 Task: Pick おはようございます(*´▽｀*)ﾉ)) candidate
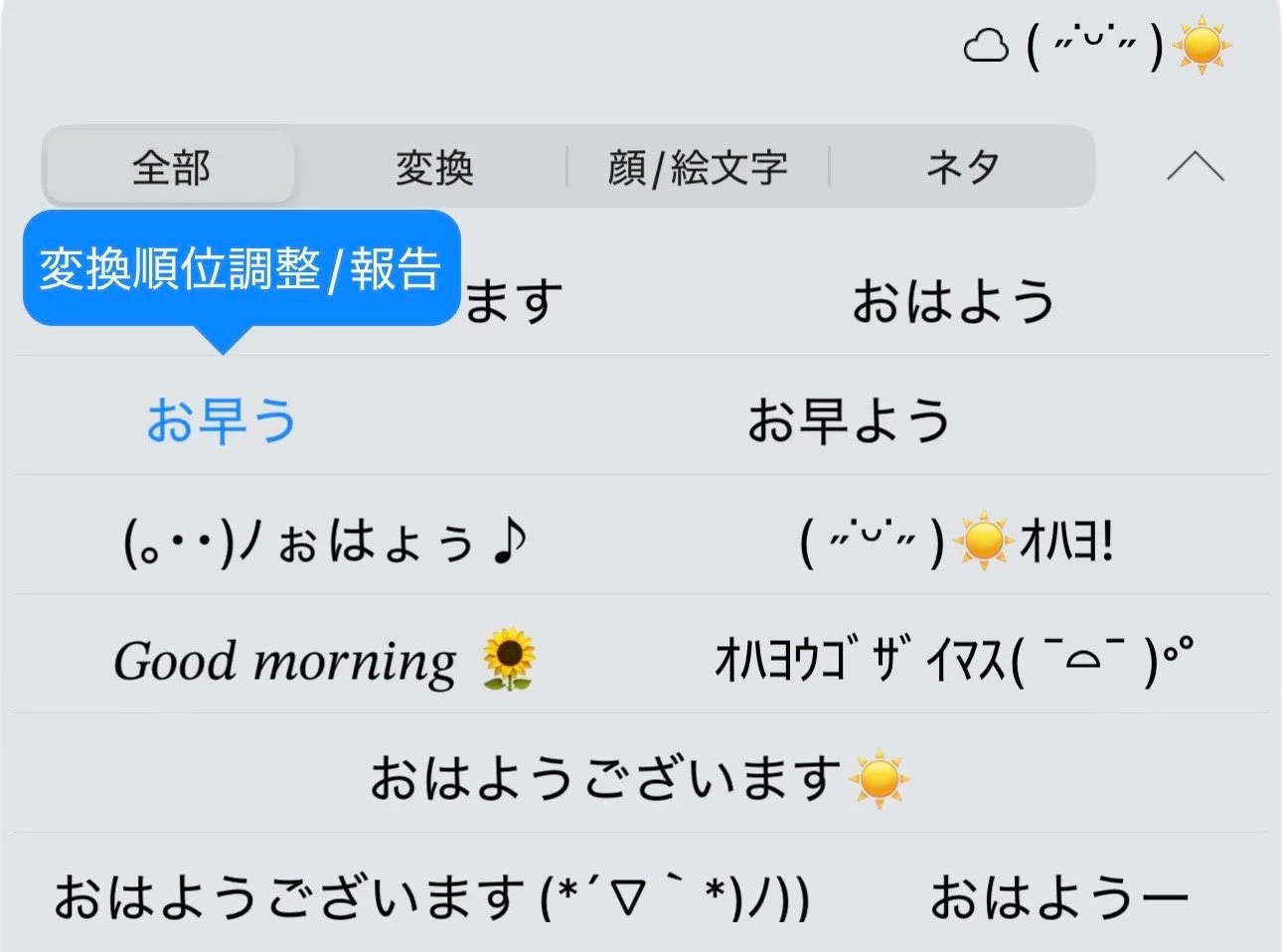pyautogui.click(x=430, y=897)
